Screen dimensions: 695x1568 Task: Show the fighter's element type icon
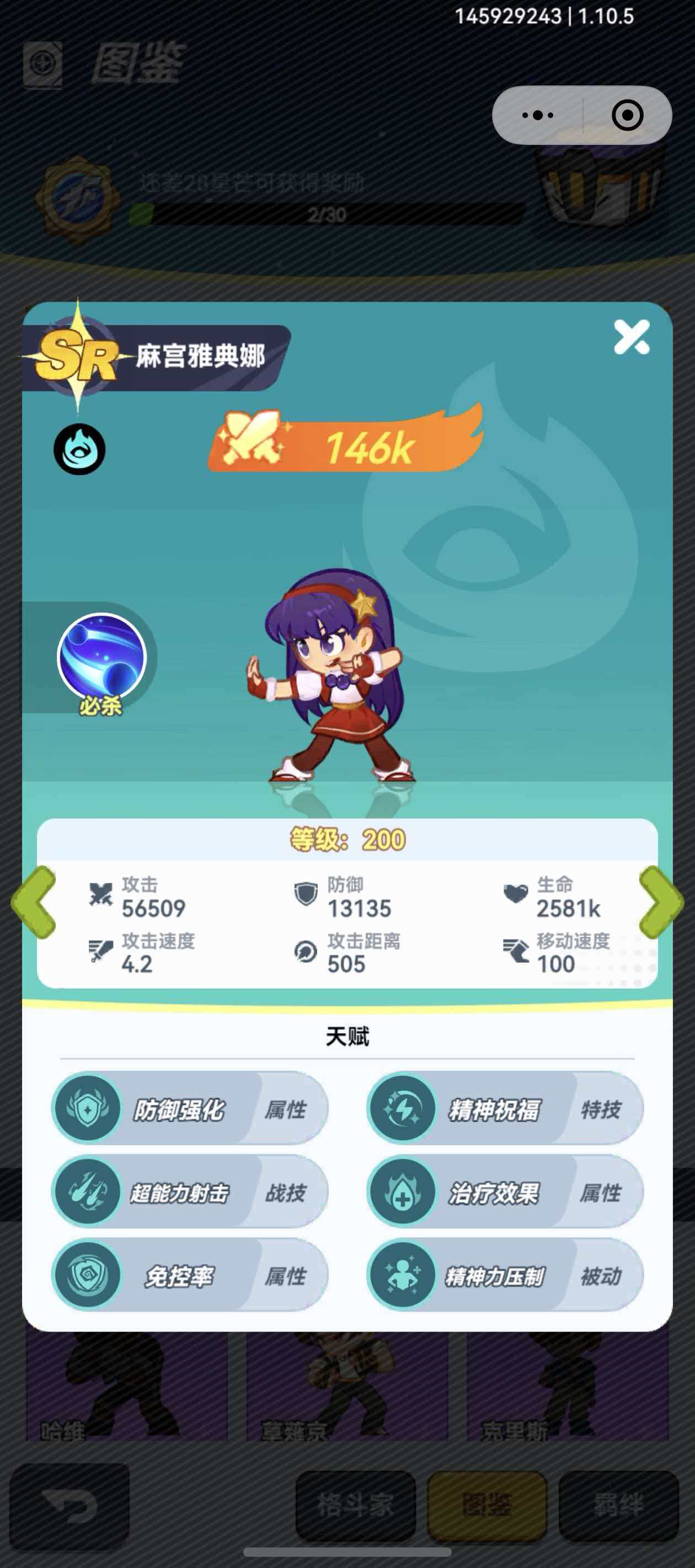79,450
